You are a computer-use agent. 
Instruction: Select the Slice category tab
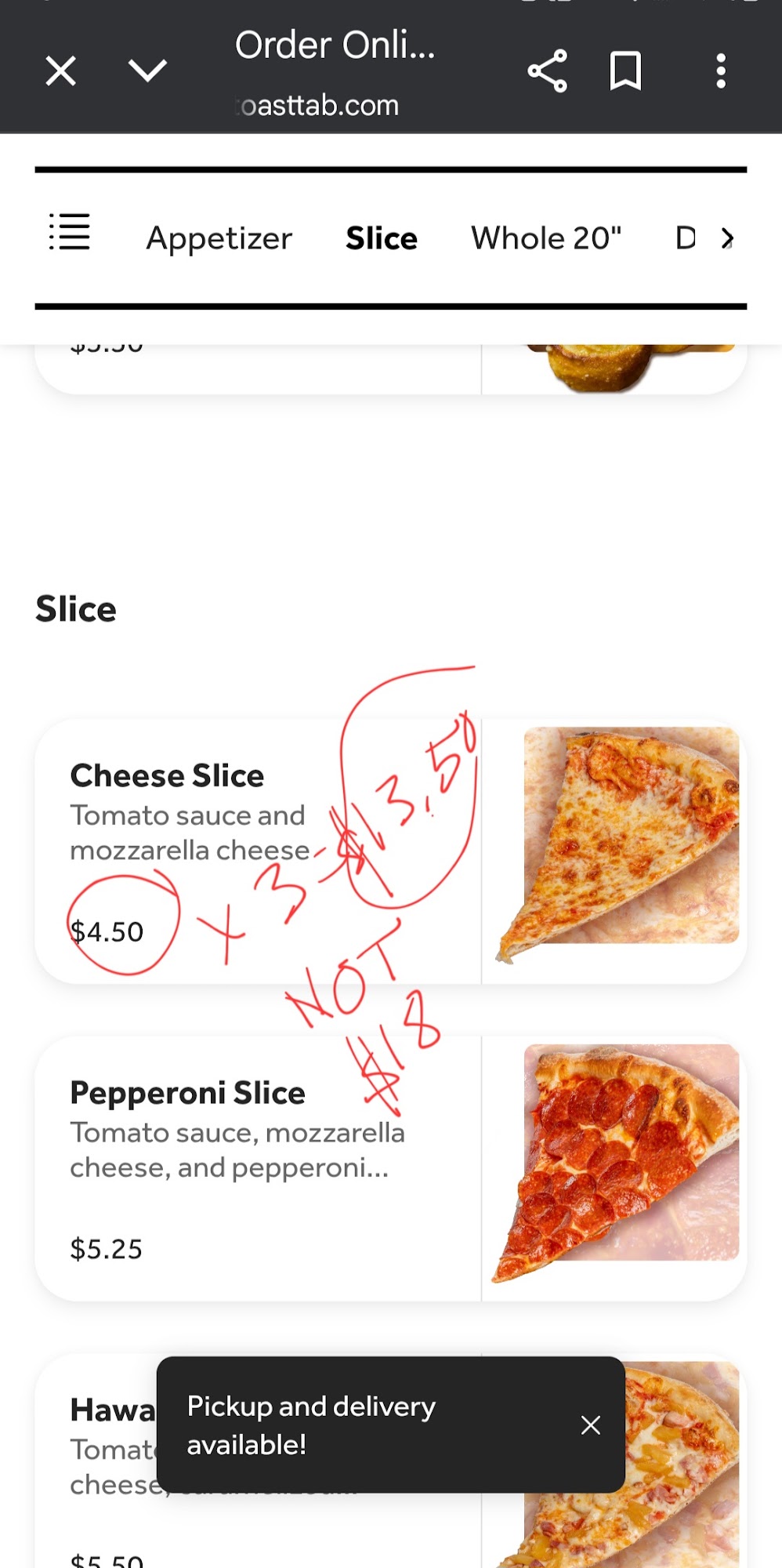382,238
